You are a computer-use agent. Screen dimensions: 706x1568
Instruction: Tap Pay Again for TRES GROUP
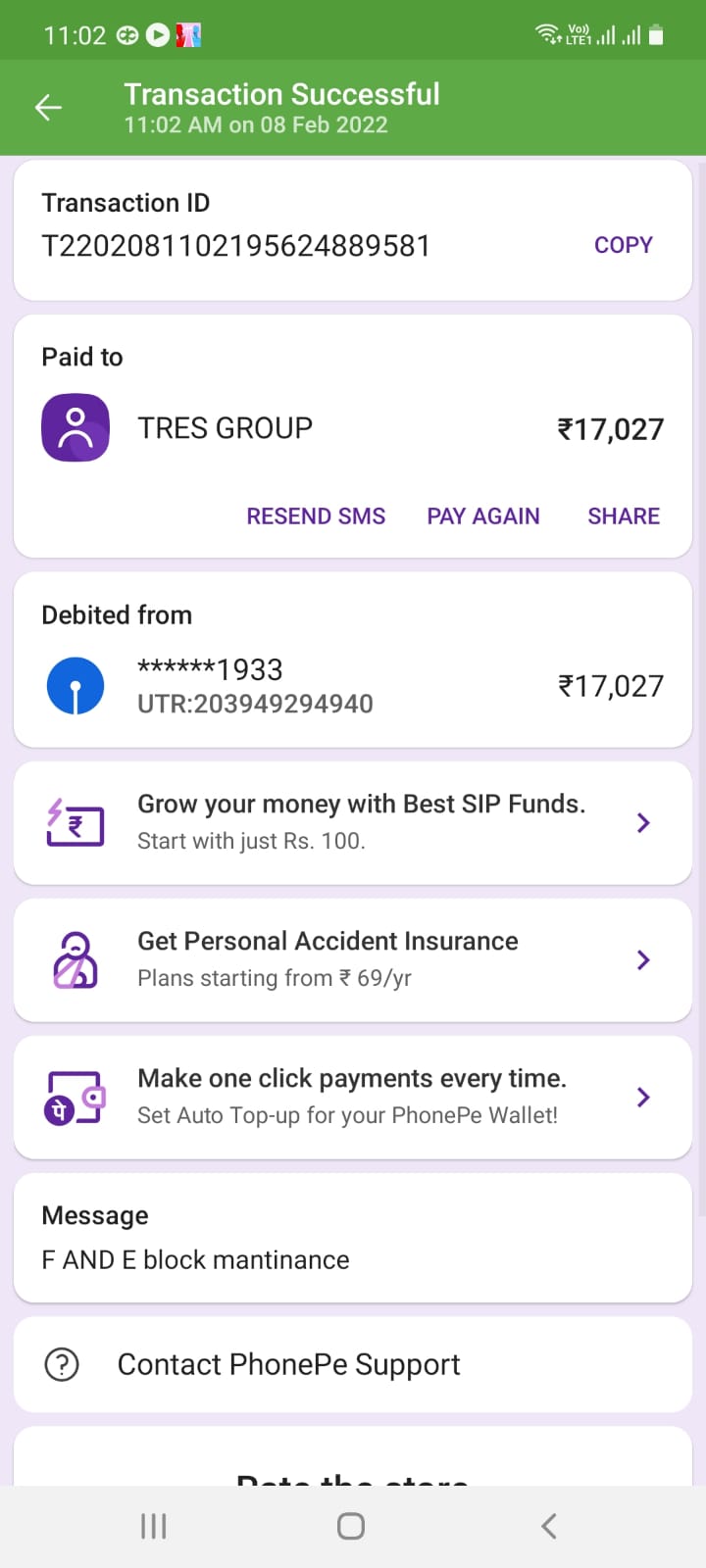483,516
